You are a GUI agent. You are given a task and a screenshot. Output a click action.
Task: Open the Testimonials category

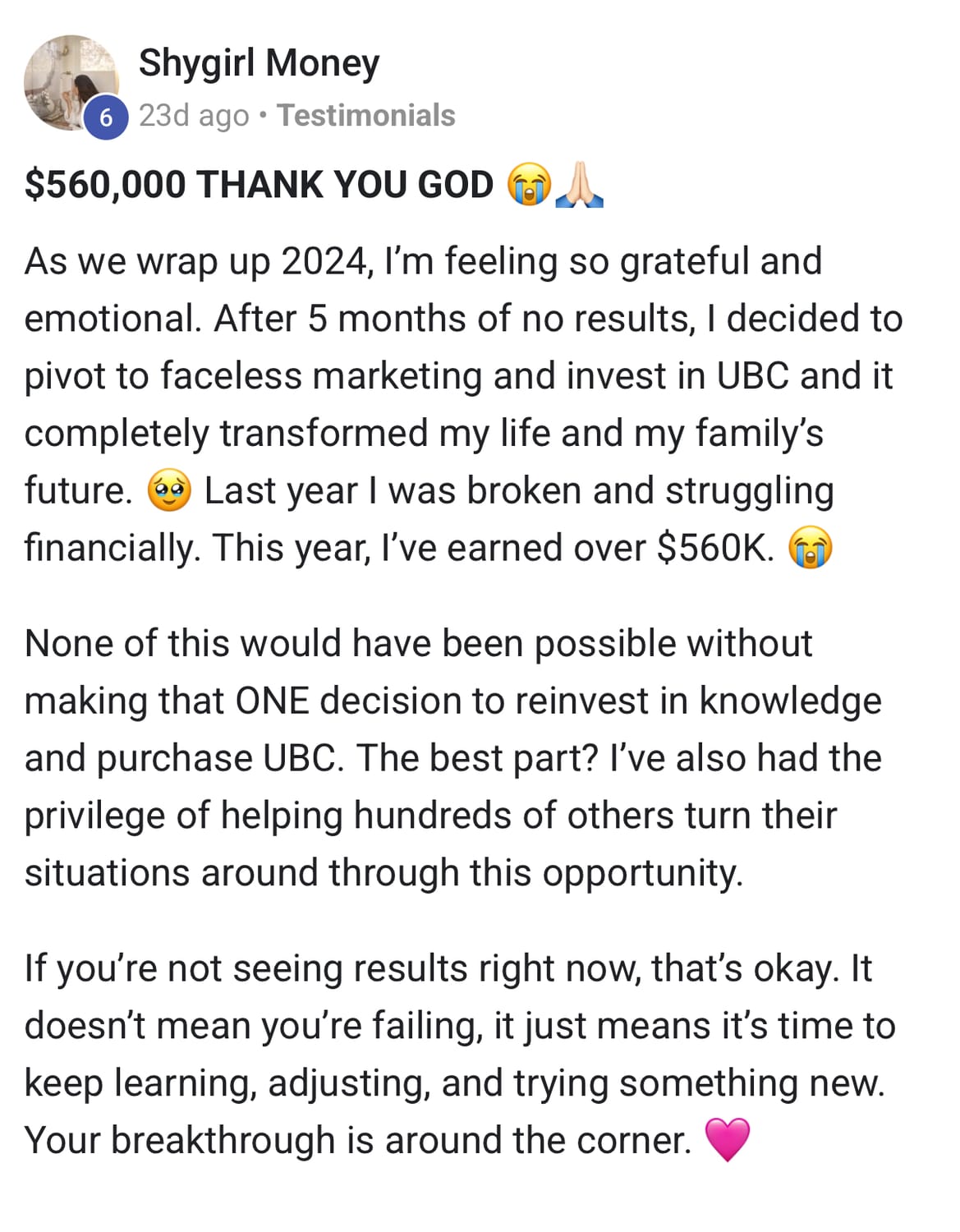[365, 116]
